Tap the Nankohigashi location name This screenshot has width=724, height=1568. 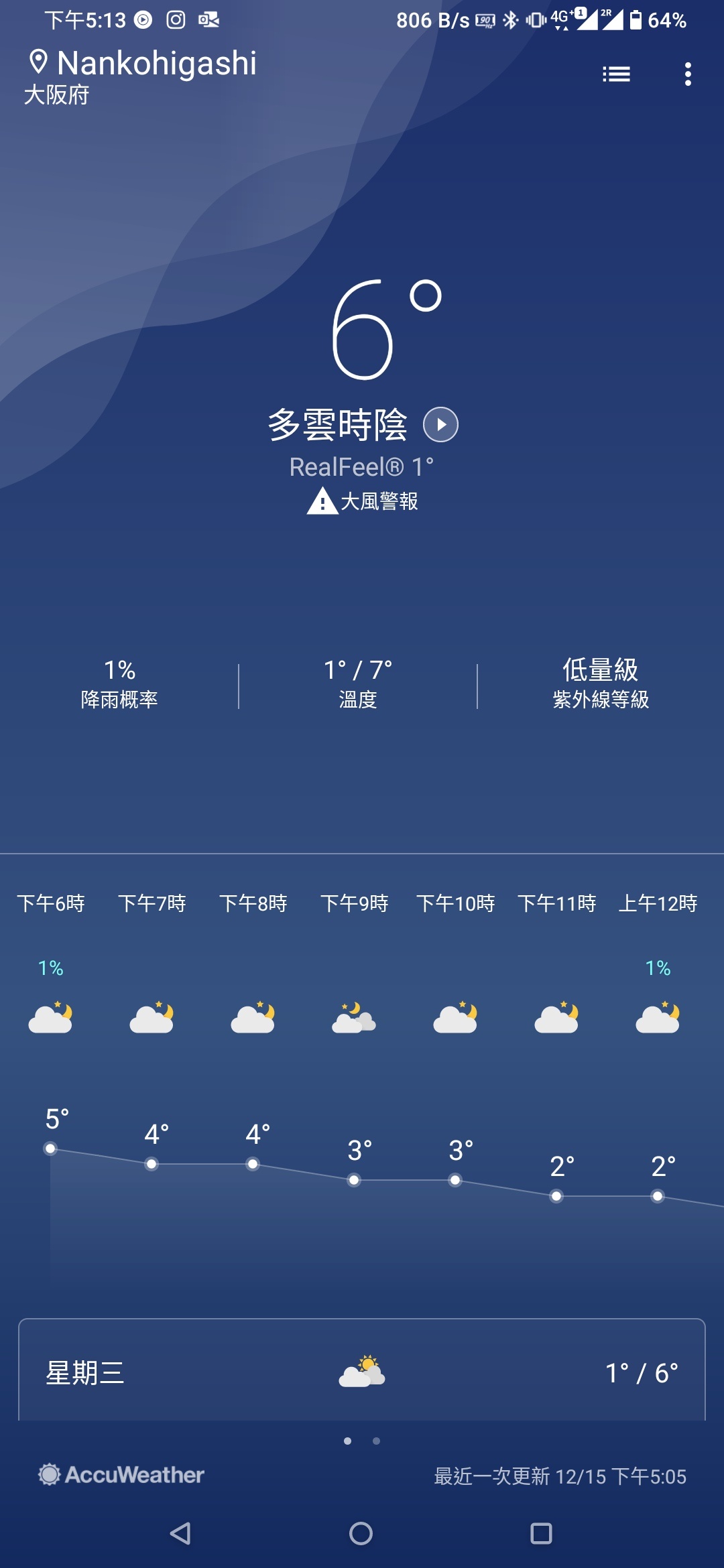click(x=157, y=63)
